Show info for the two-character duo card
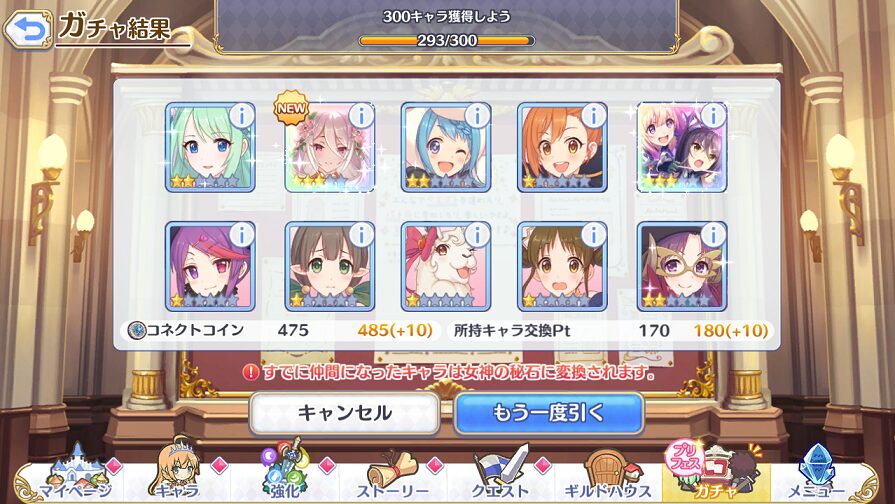Viewport: 895px width, 504px height. click(x=713, y=115)
